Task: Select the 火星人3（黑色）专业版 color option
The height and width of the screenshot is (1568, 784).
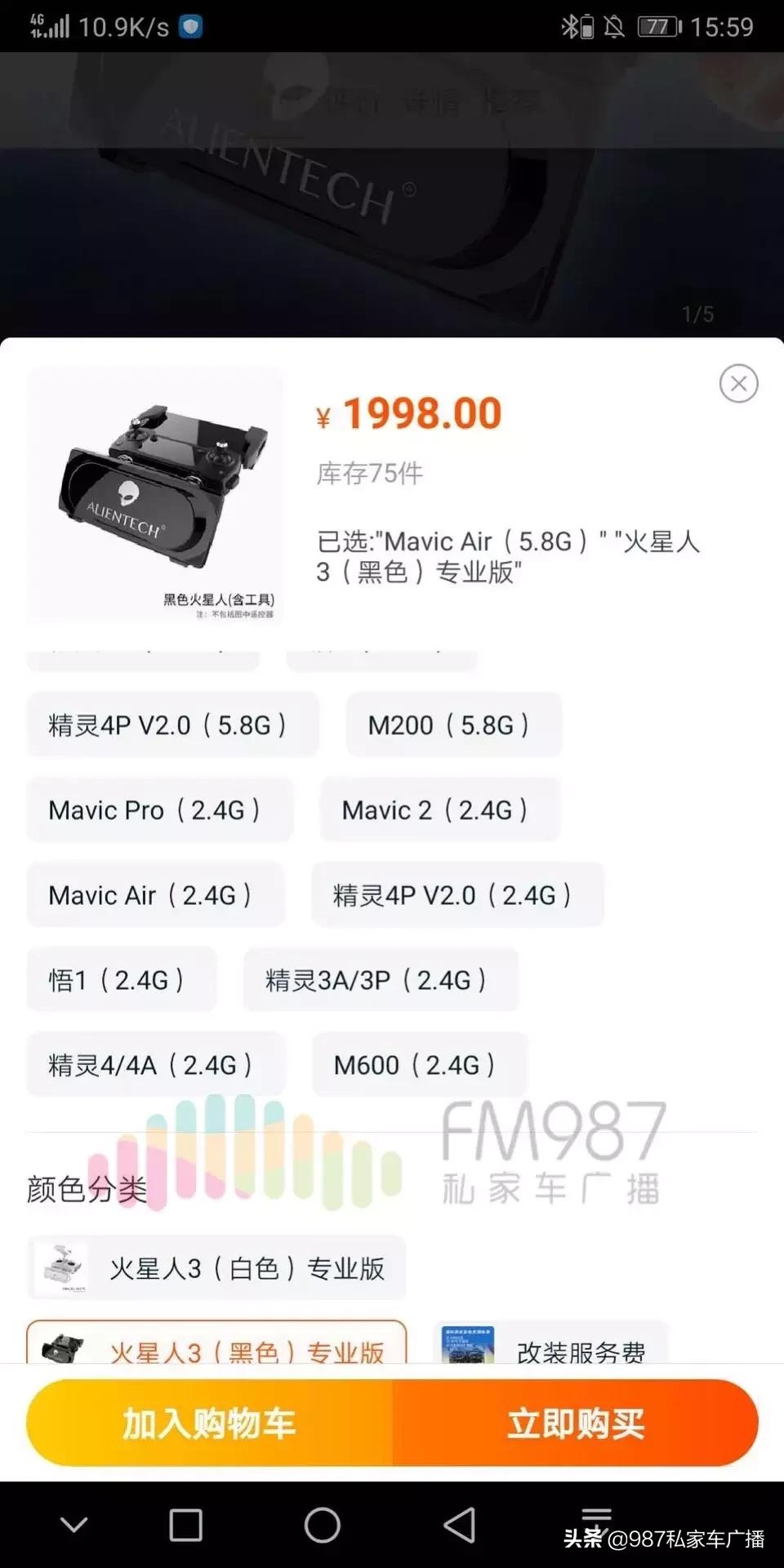Action: coord(216,1349)
